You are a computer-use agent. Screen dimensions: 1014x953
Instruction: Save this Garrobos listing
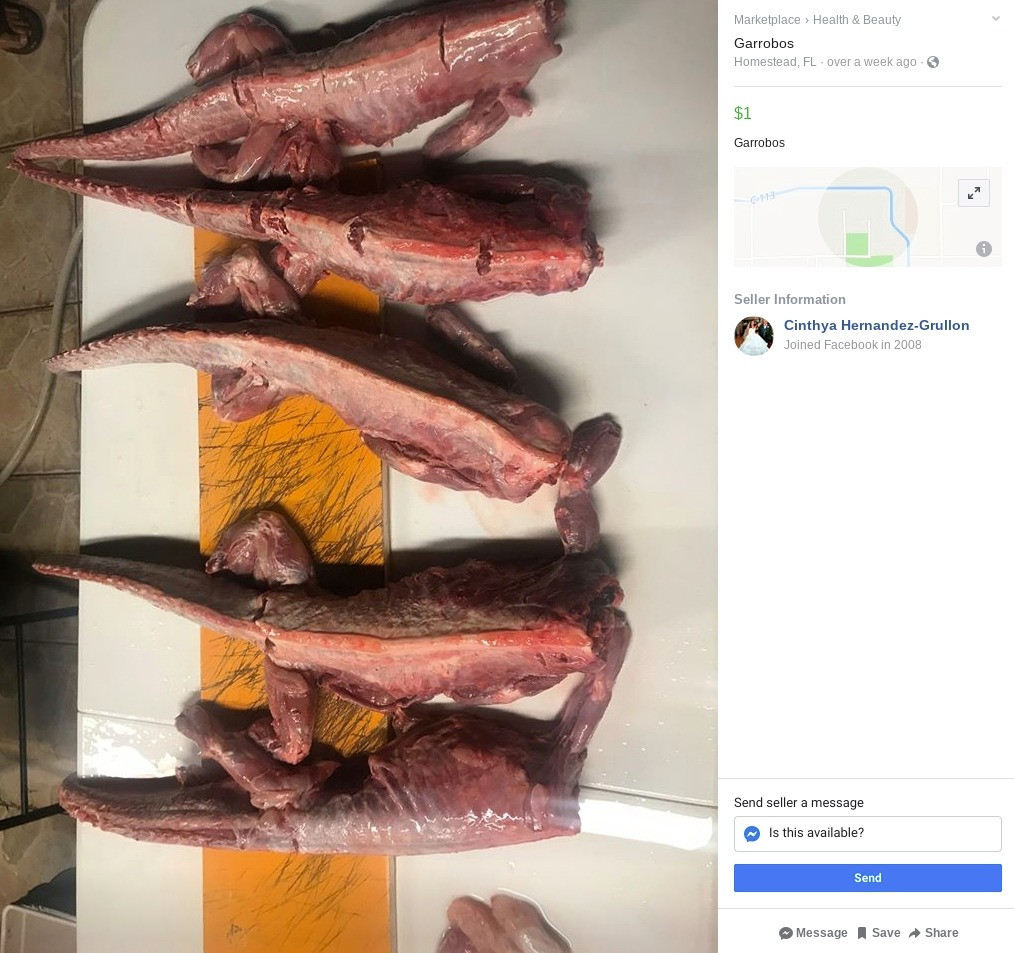878,933
